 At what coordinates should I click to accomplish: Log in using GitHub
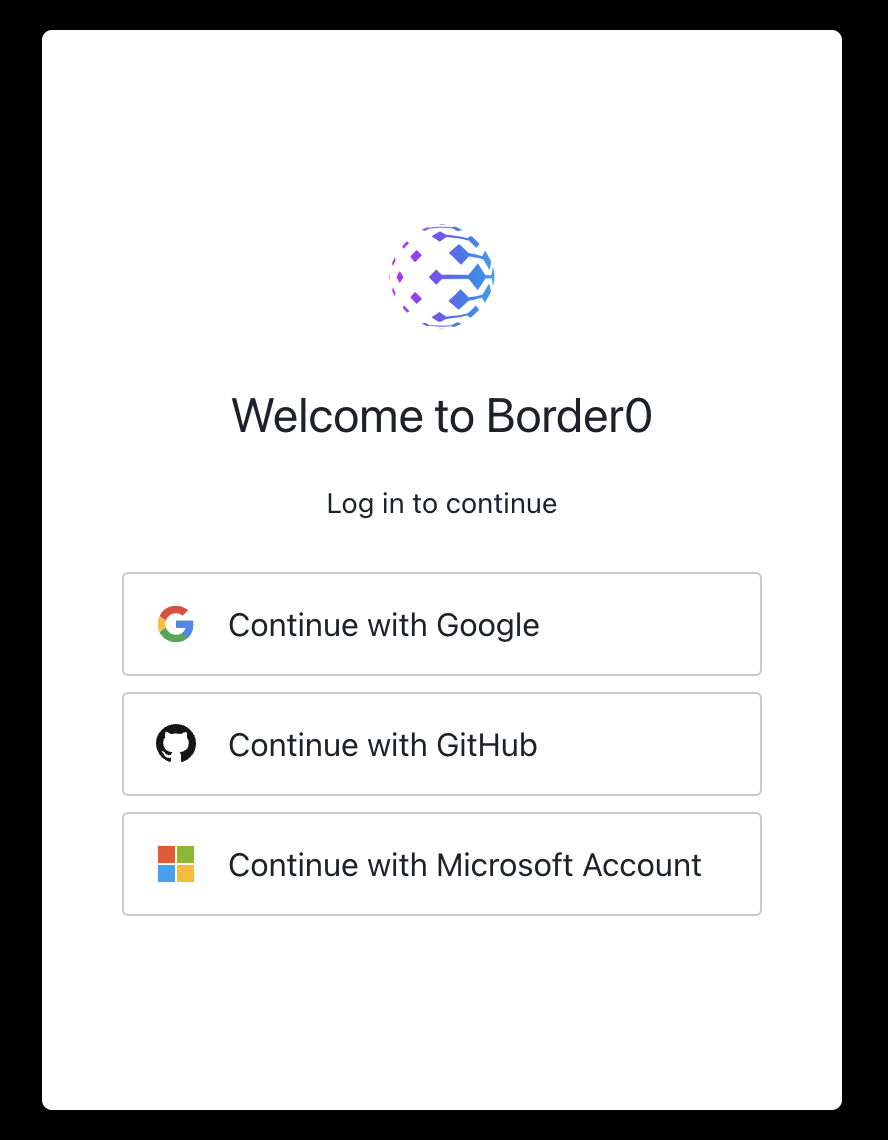point(441,744)
